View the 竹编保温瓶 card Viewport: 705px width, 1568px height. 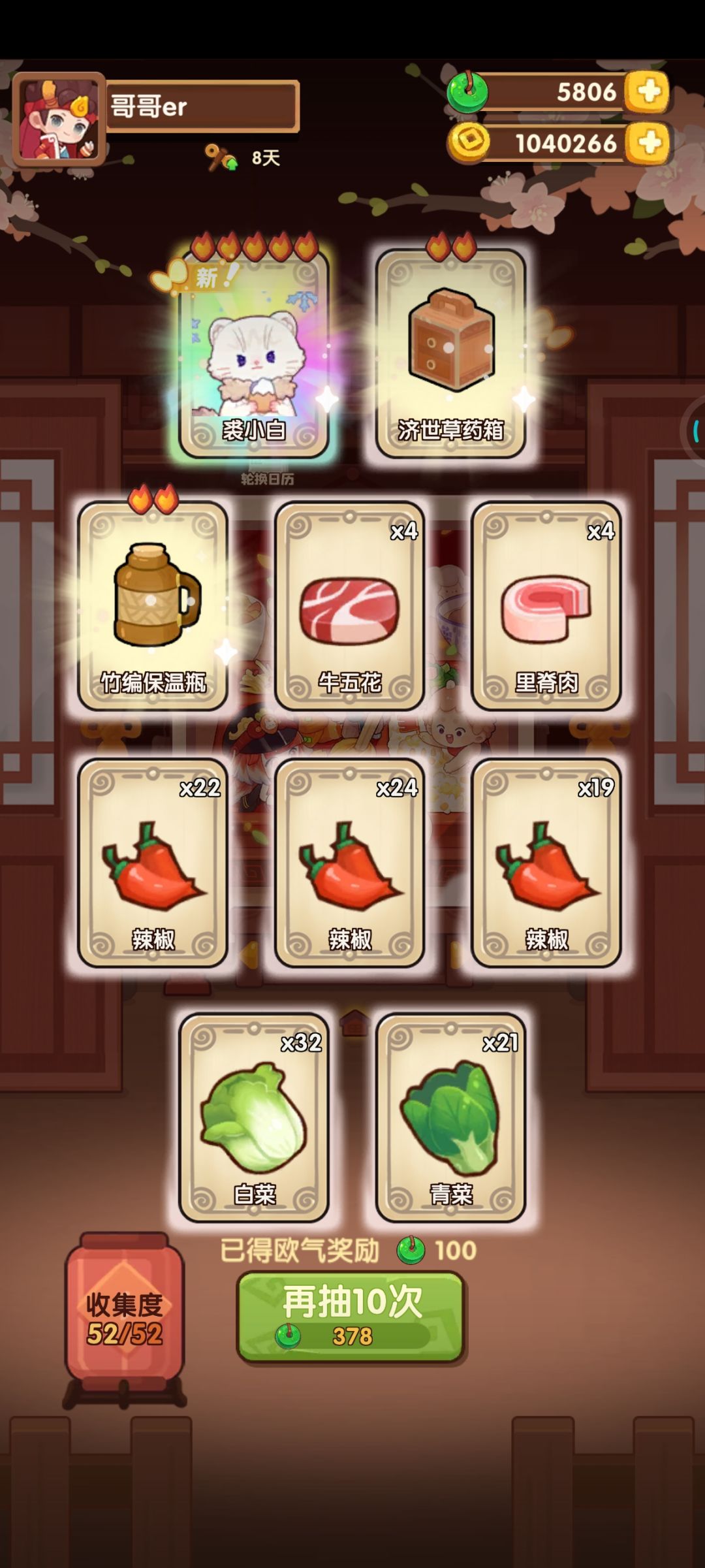tap(153, 606)
